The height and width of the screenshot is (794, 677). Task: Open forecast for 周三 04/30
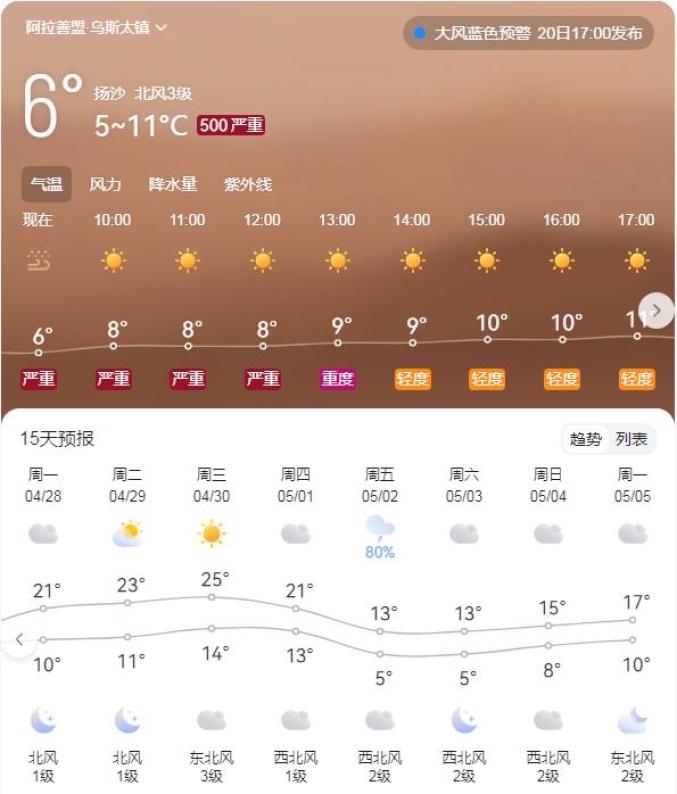[211, 485]
